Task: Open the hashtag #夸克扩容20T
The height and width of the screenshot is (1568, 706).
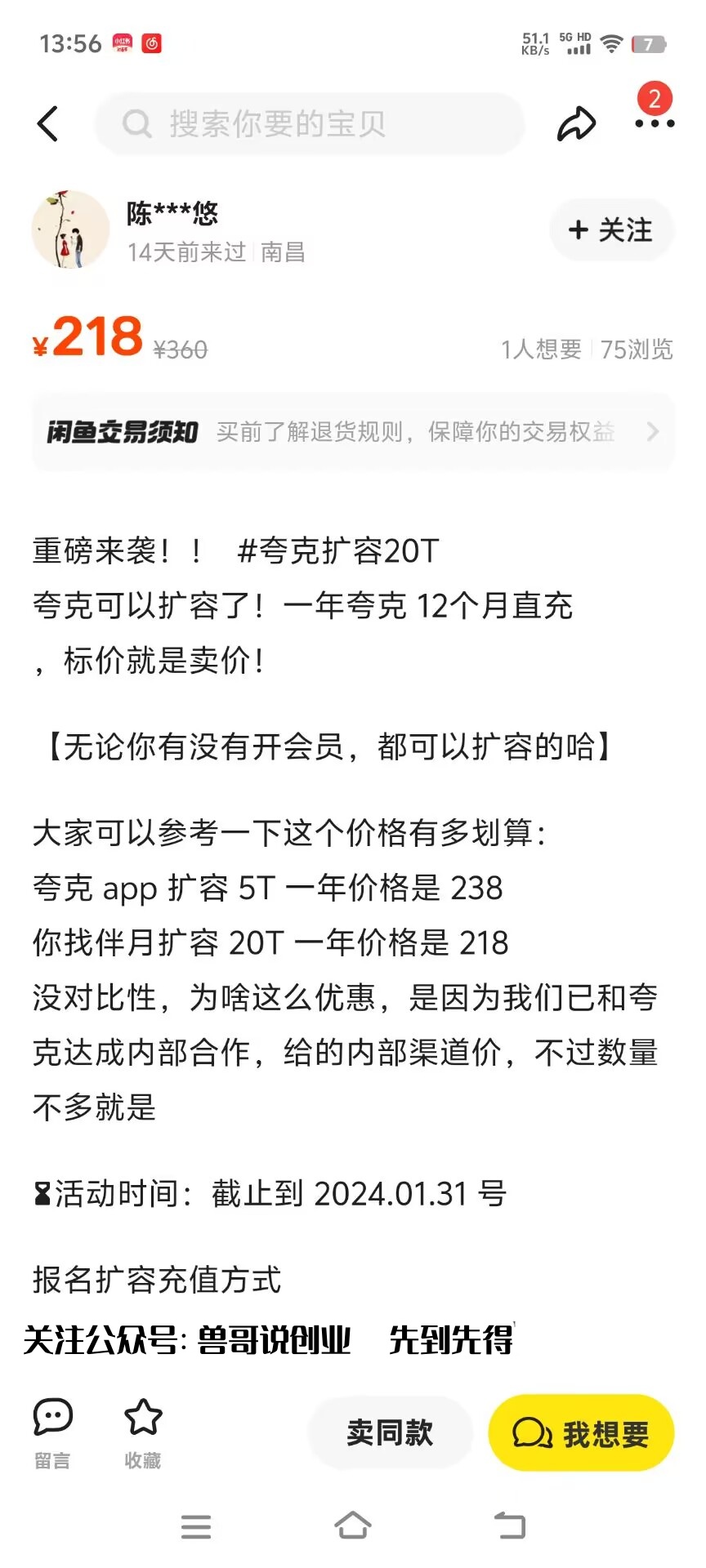Action: coord(337,551)
